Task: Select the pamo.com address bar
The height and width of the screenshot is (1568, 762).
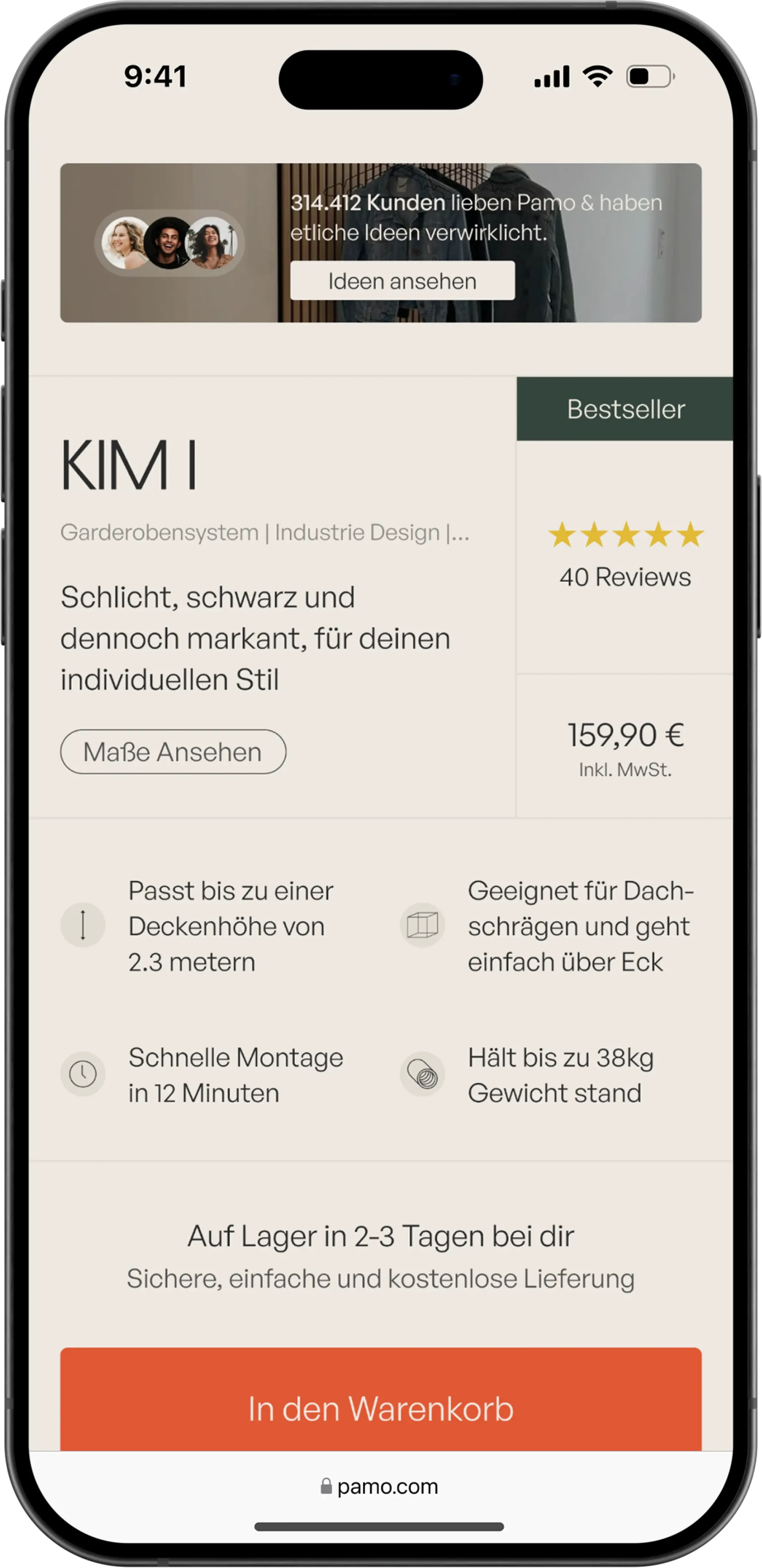Action: click(x=380, y=1487)
